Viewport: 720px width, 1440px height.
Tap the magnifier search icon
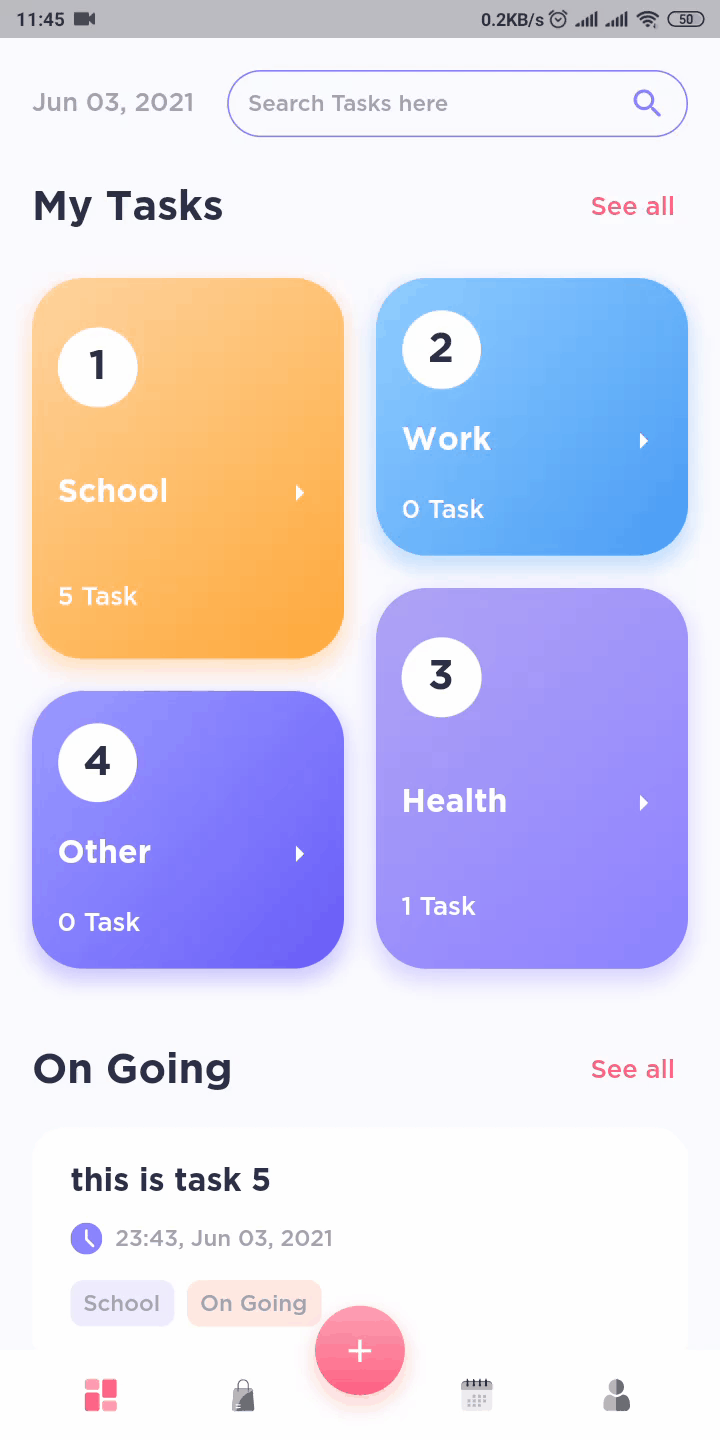coord(647,103)
